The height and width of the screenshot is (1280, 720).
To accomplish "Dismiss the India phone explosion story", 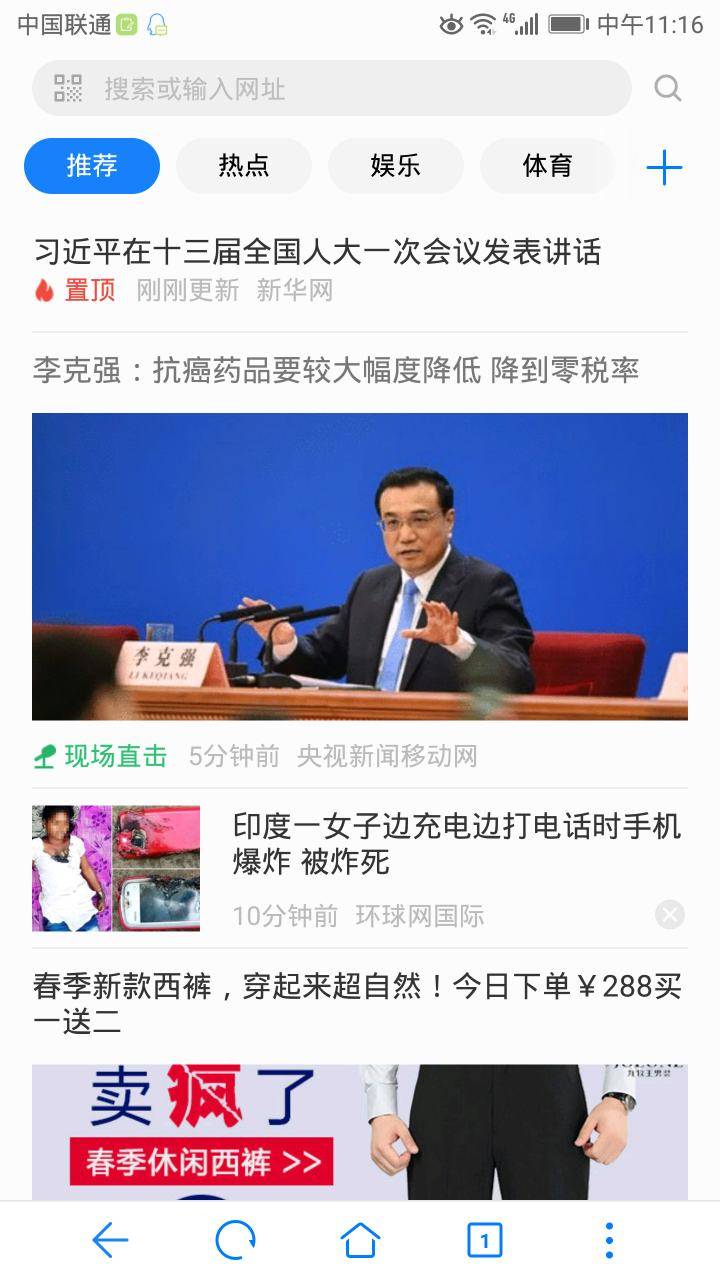I will [668, 913].
